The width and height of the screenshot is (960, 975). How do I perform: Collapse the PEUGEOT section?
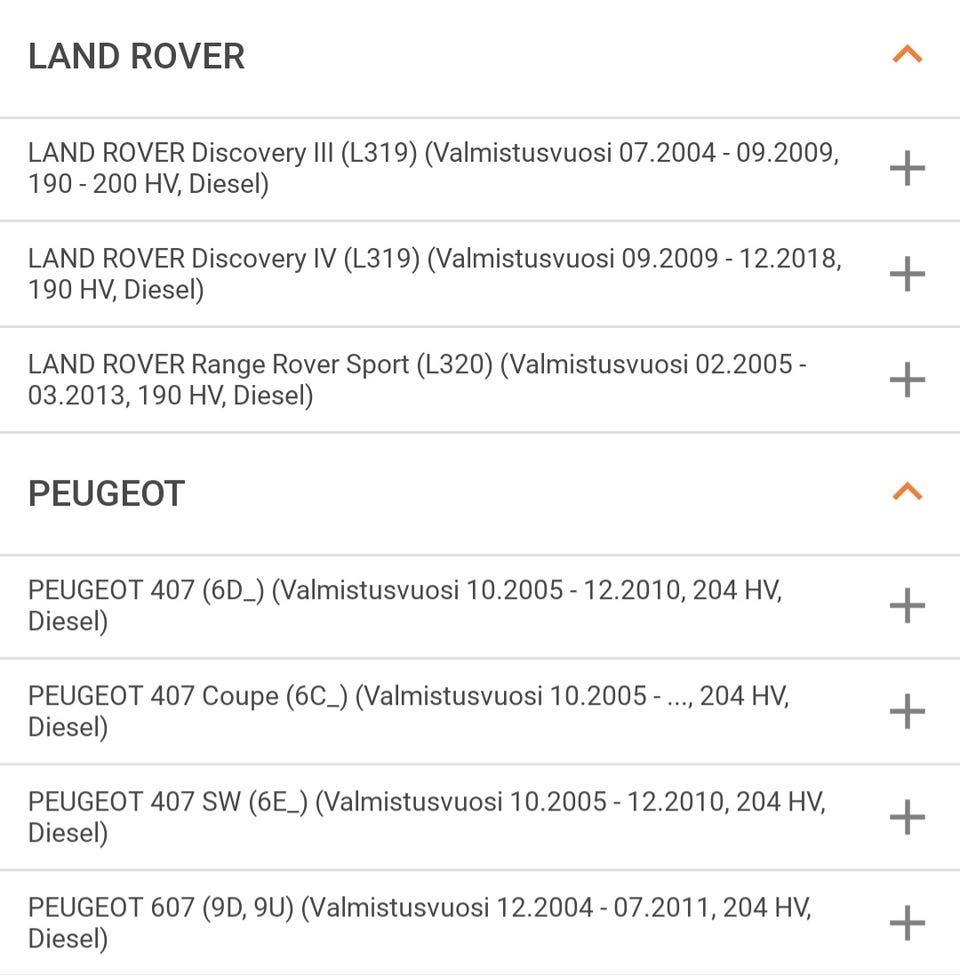coord(906,492)
